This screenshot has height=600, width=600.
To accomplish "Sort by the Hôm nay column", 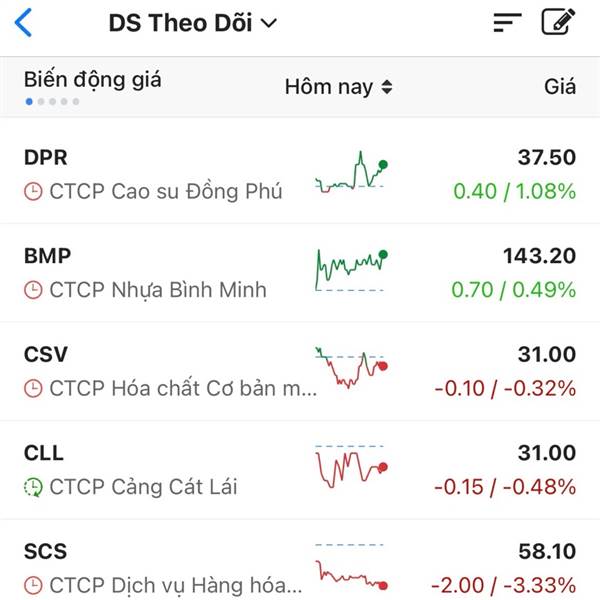I will pos(338,87).
